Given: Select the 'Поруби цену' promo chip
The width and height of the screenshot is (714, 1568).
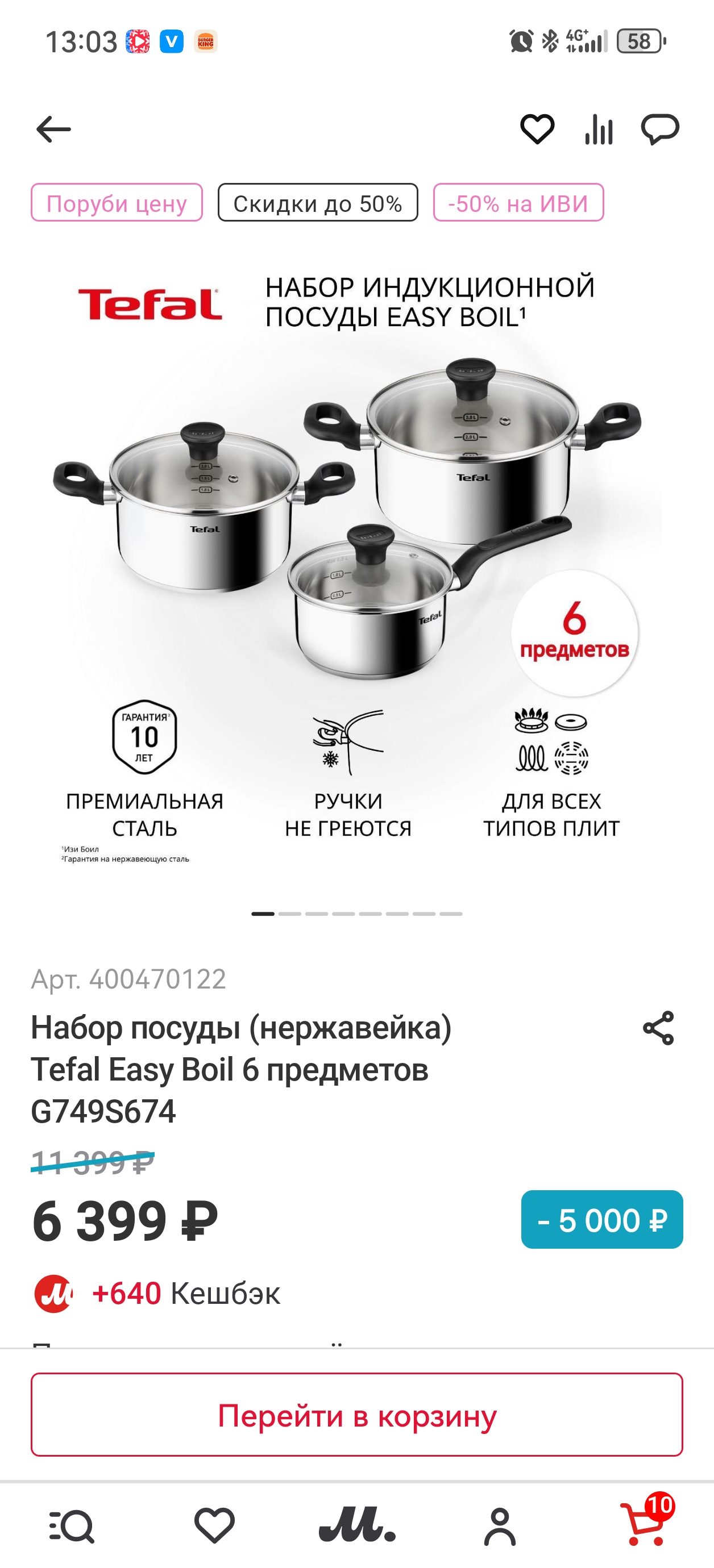Looking at the screenshot, I should 117,203.
